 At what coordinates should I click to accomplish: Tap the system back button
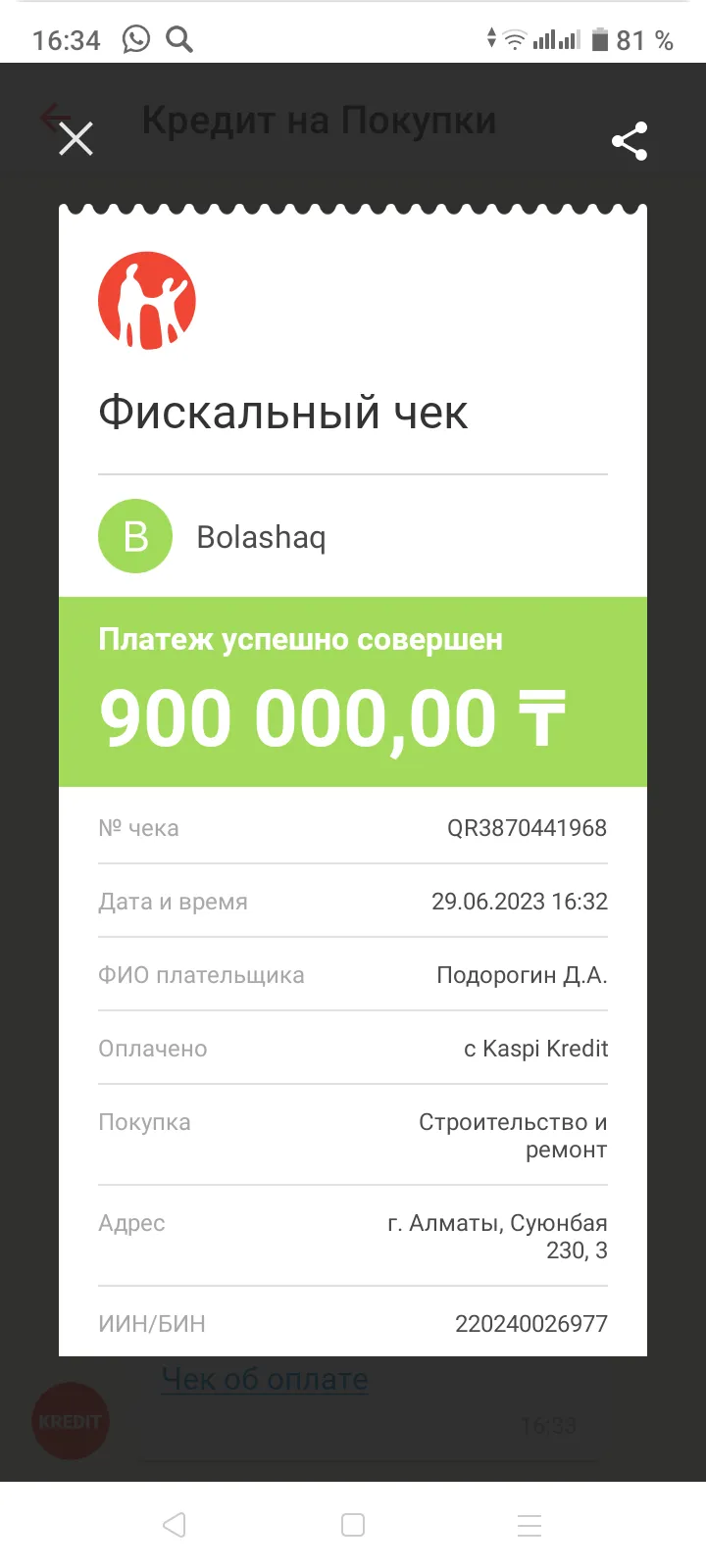[175, 1525]
